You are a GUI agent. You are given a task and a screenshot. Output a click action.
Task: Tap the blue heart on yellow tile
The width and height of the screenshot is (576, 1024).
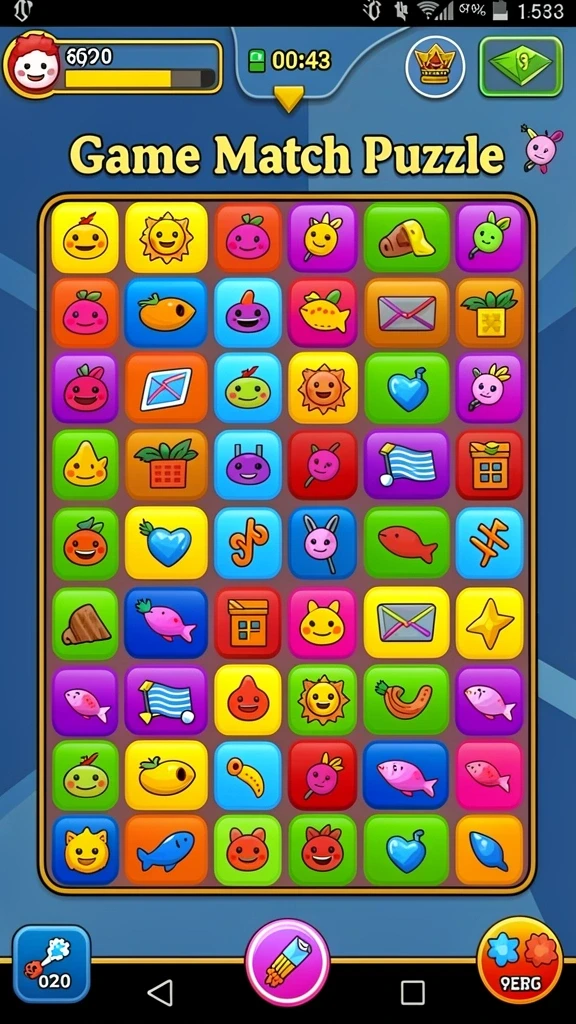166,543
